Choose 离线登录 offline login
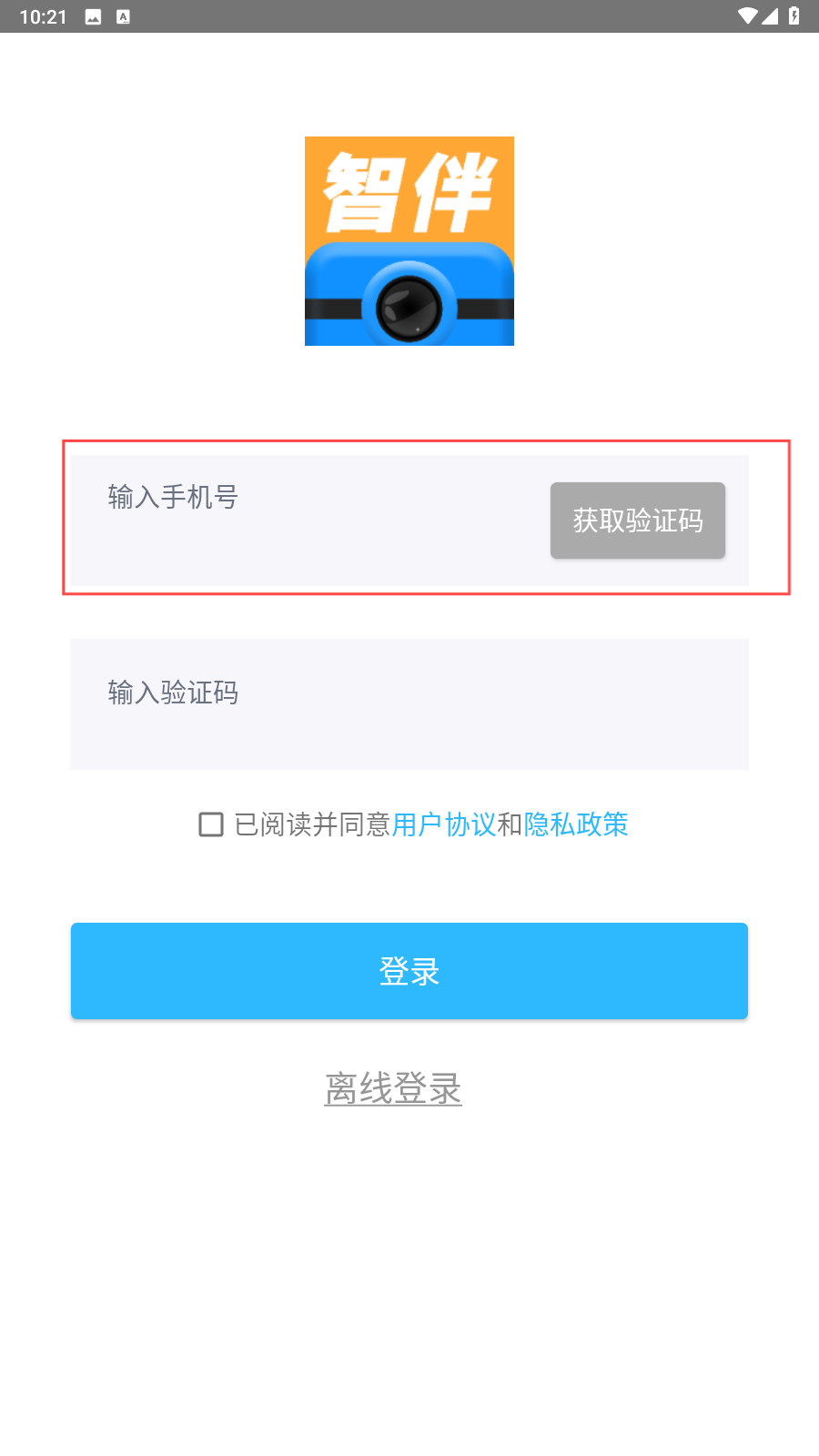 click(x=393, y=1088)
